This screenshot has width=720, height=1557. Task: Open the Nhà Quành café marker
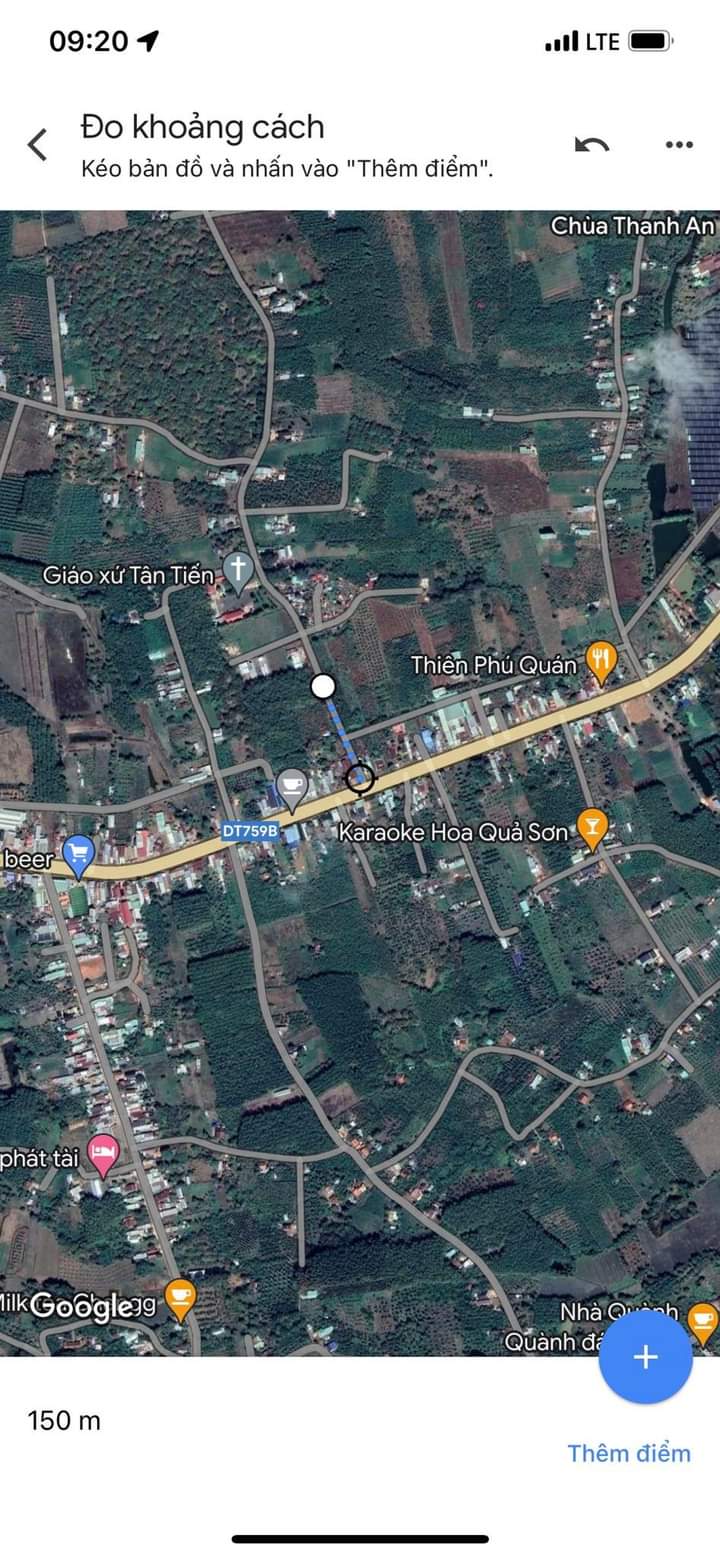point(704,1320)
